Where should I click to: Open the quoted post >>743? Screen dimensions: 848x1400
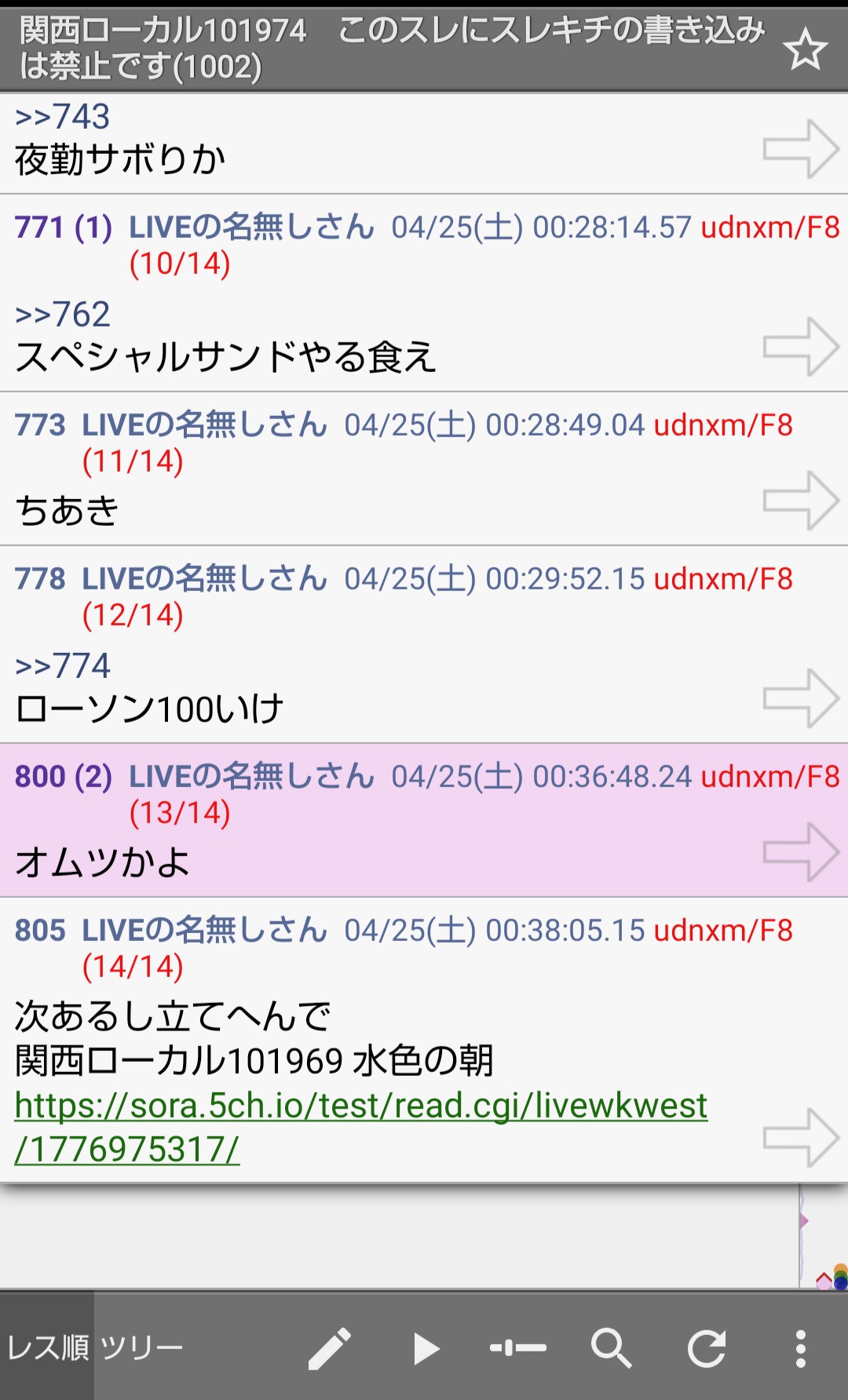click(63, 117)
